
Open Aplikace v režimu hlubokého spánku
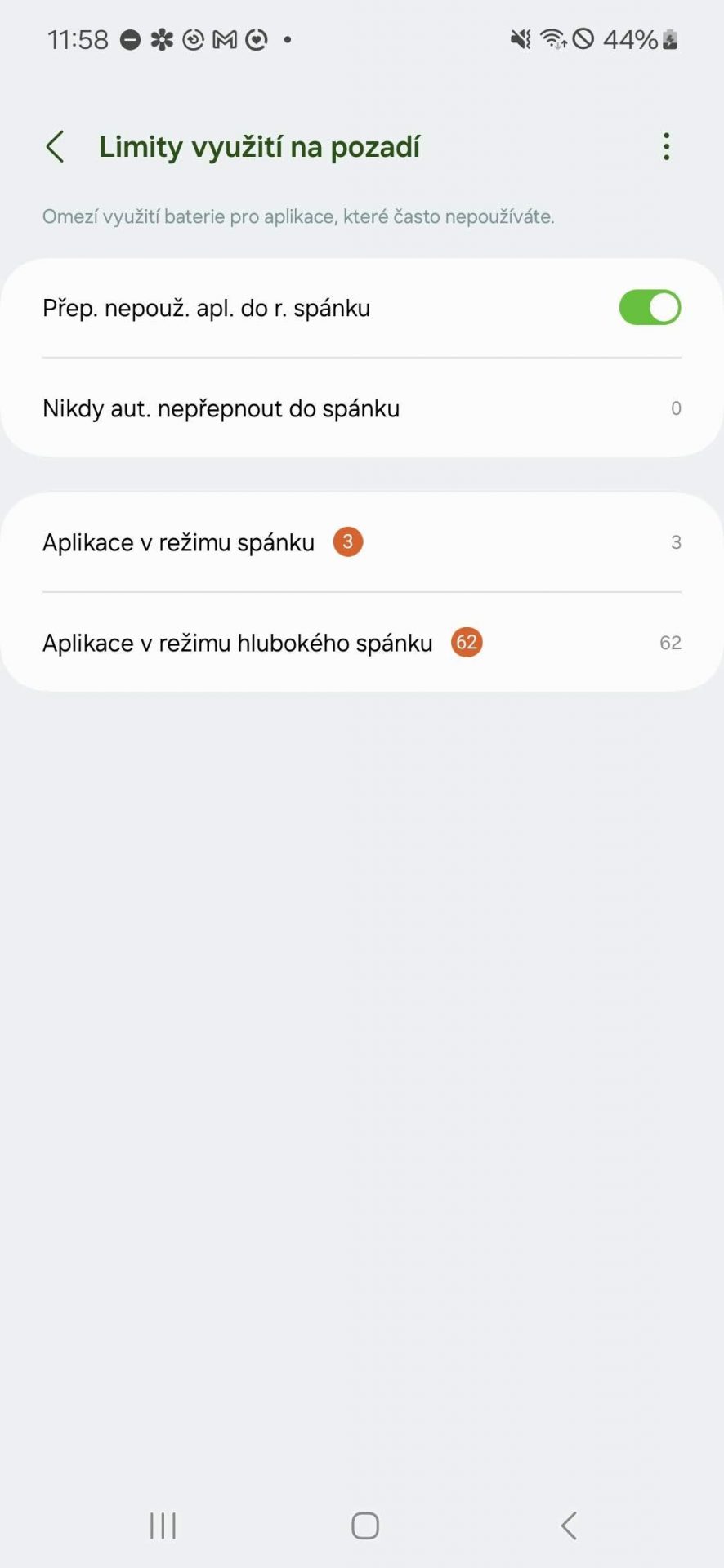click(x=362, y=643)
